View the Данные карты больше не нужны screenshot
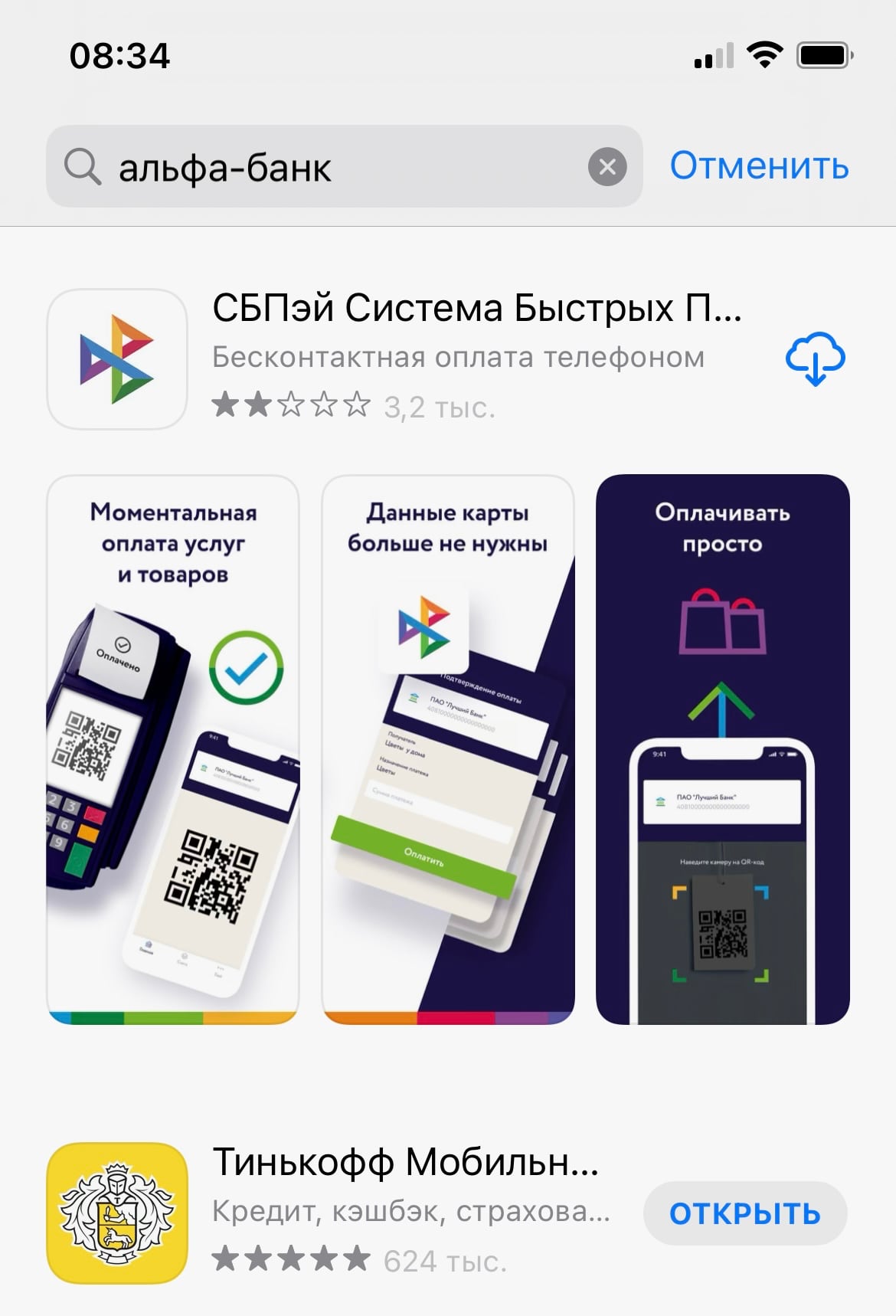The width and height of the screenshot is (896, 1316). pyautogui.click(x=448, y=749)
